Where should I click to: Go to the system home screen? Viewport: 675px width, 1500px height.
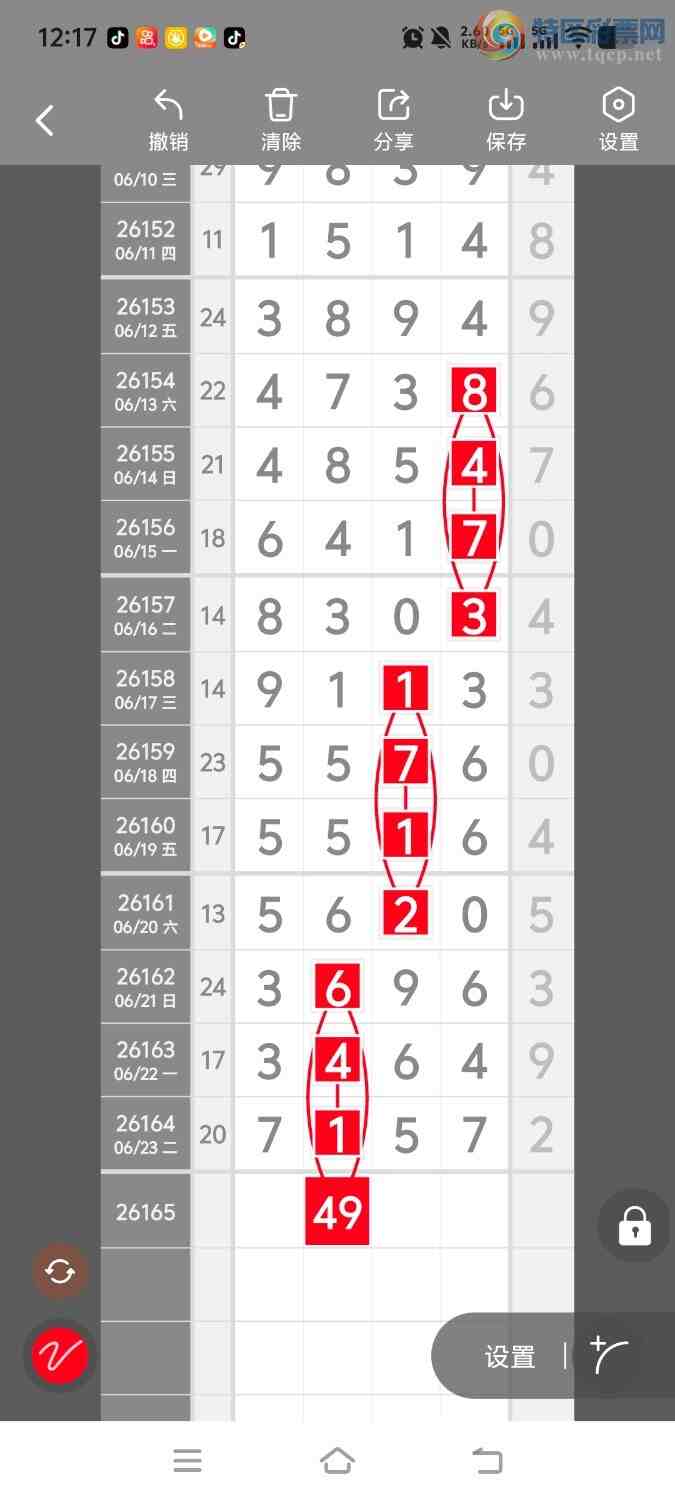337,1461
